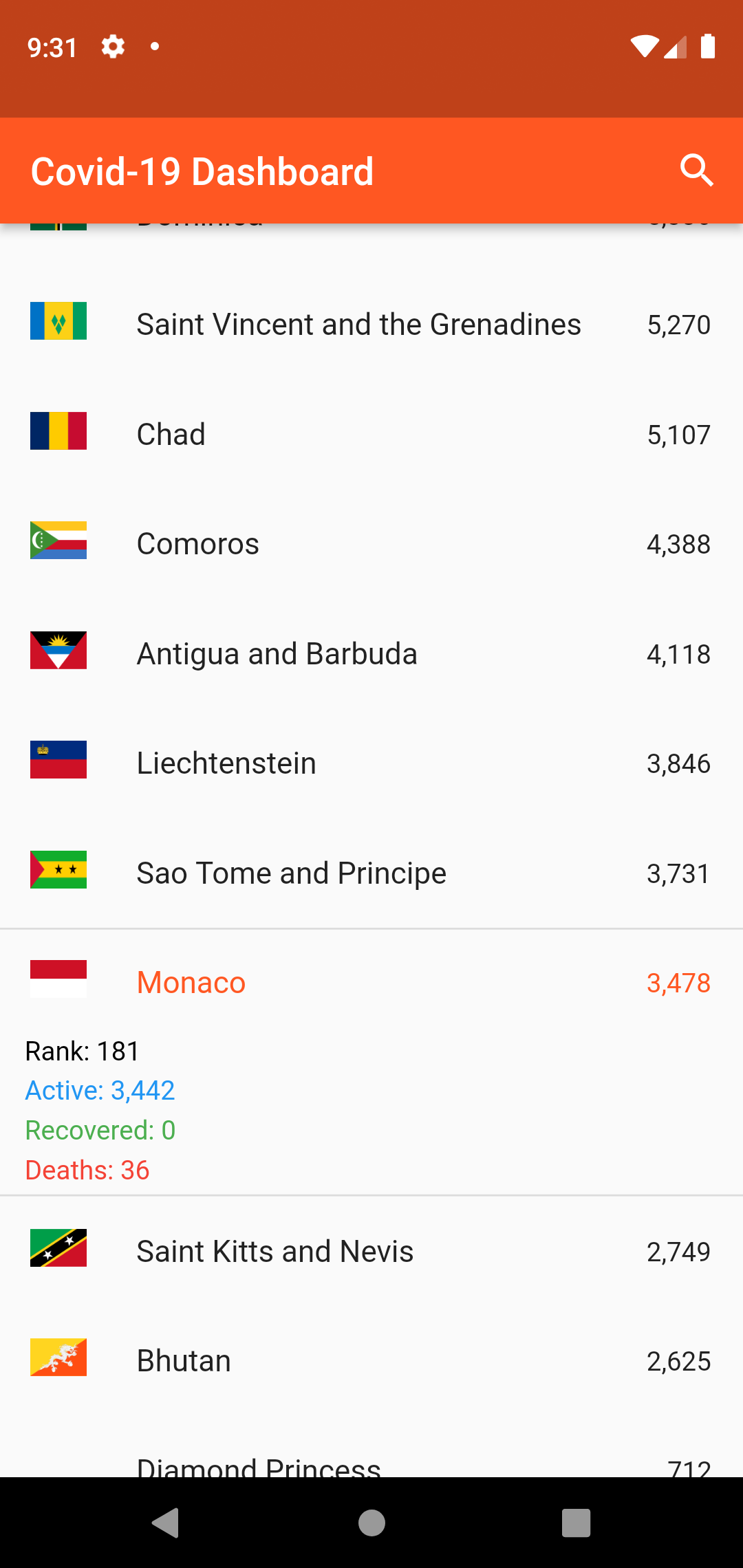Tap the navigation home button
Screen dimensions: 743x1568
(371, 1521)
